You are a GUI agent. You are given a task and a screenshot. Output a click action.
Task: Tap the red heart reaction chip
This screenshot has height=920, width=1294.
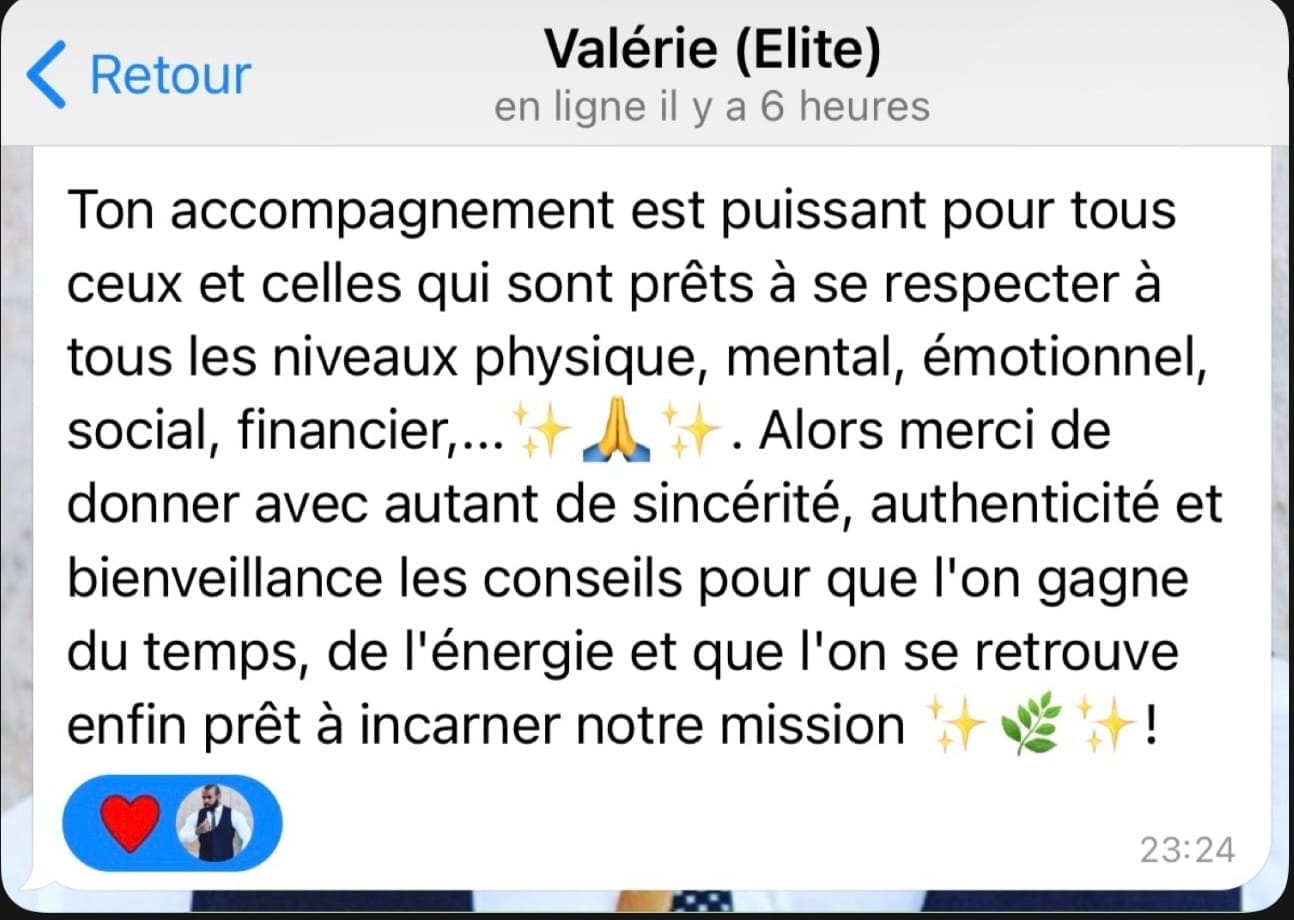click(132, 824)
